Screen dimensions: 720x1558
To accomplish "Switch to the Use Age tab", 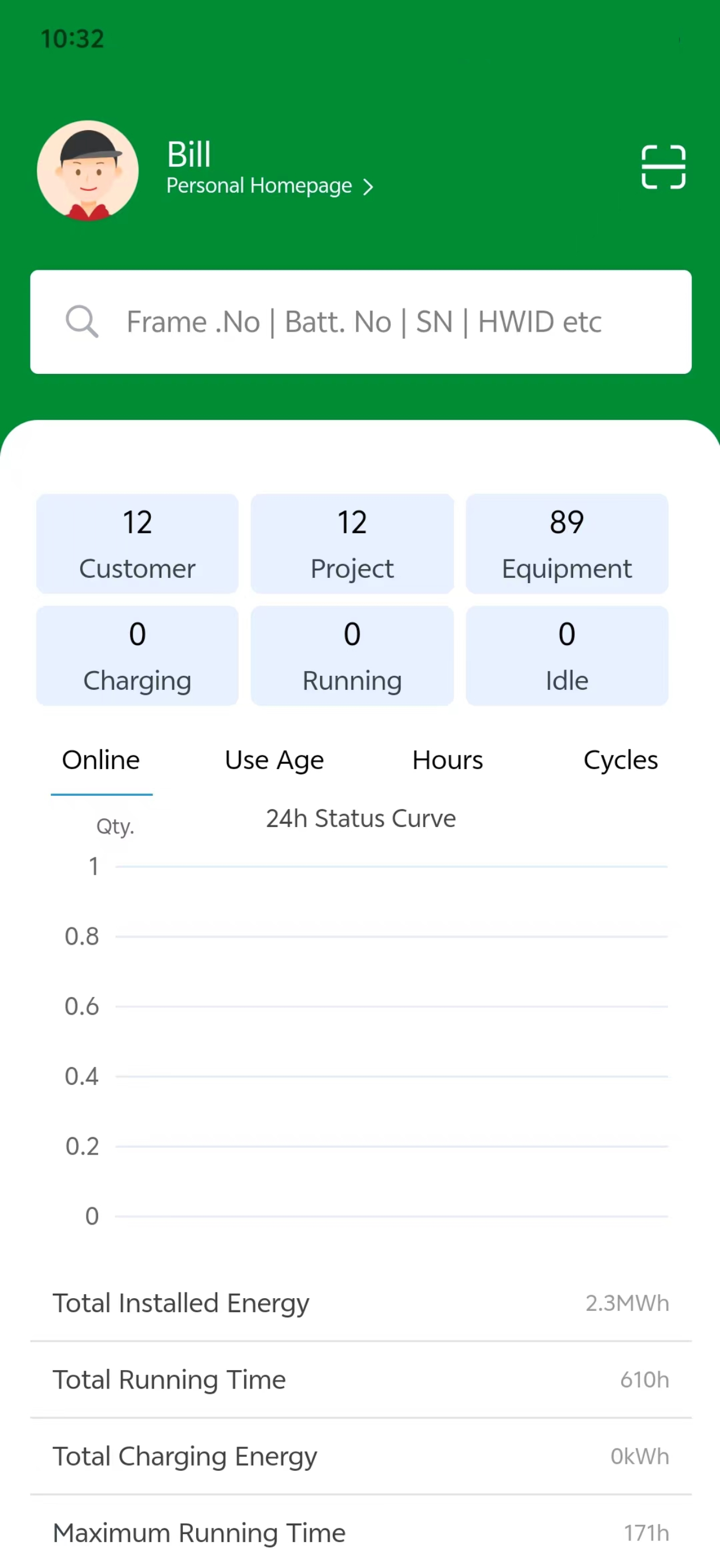I will tap(274, 760).
